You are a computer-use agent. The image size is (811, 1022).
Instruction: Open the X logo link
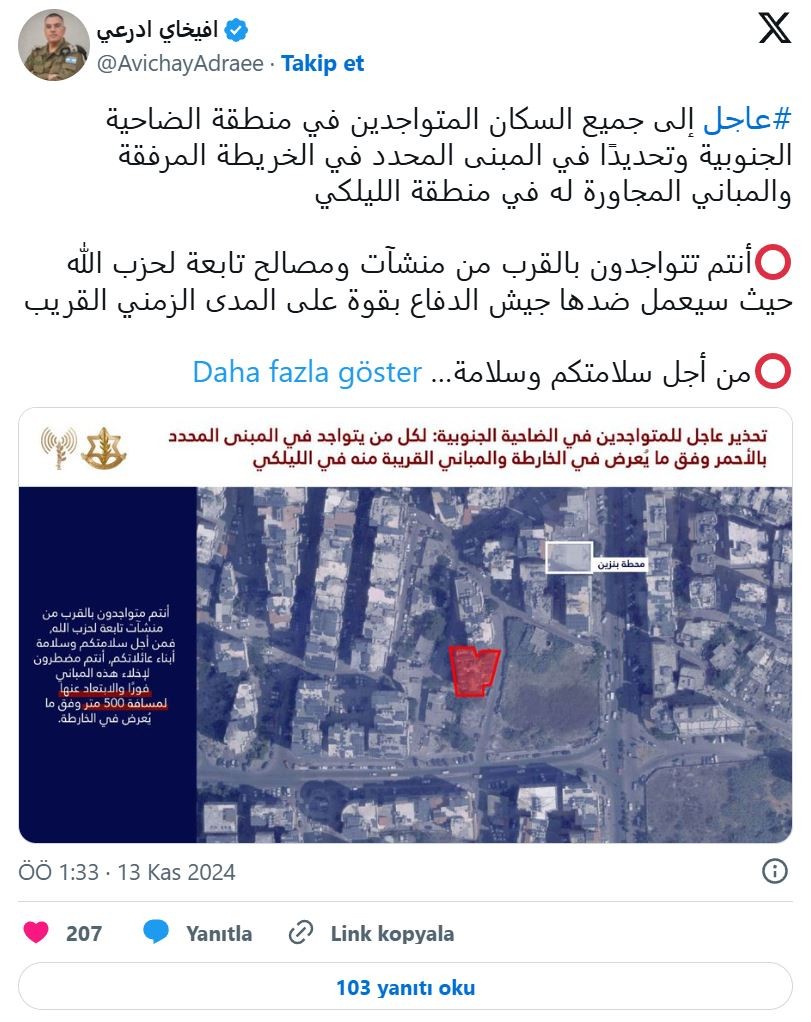(x=773, y=29)
